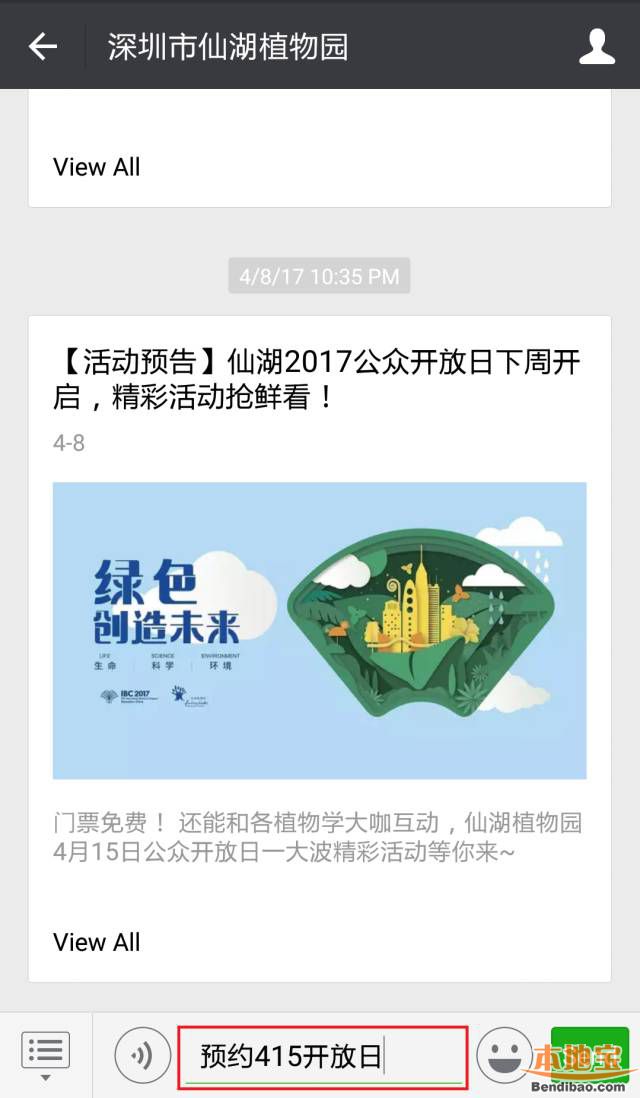Switch to voice message input
Image resolution: width=640 pixels, height=1098 pixels.
(x=141, y=1056)
